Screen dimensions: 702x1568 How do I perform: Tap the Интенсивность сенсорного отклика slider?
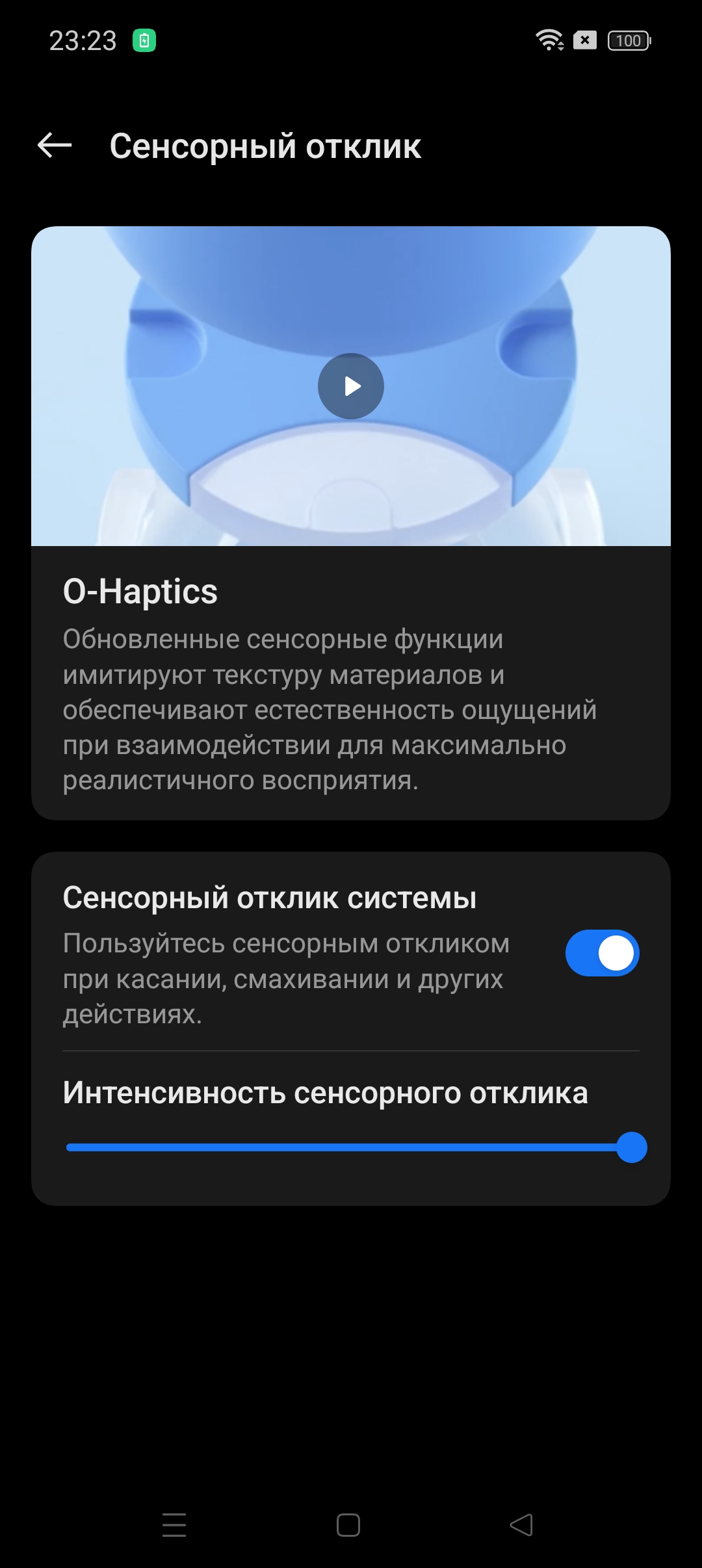(351, 1147)
